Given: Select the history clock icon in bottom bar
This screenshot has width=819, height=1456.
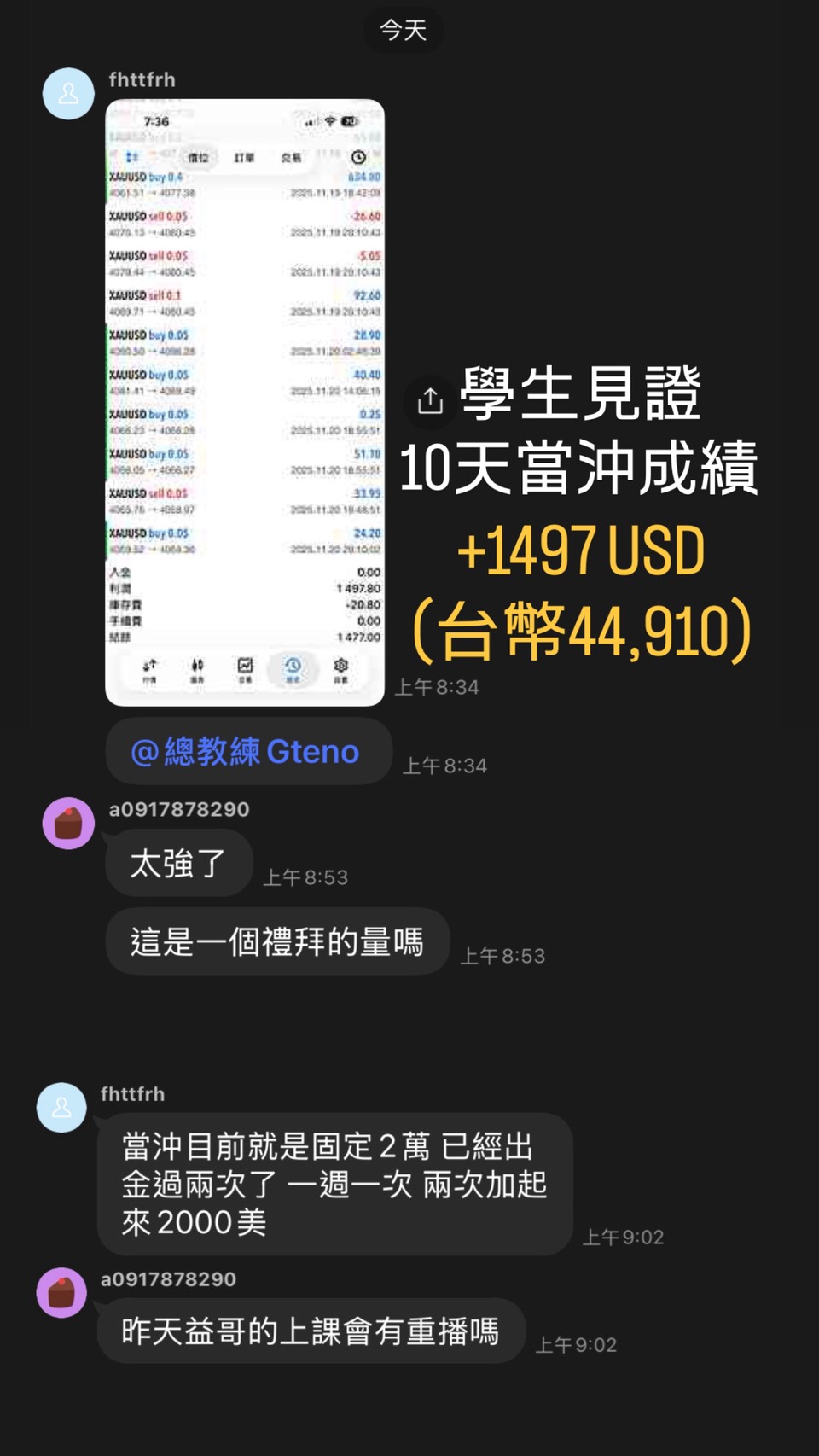Looking at the screenshot, I should pos(293,666).
